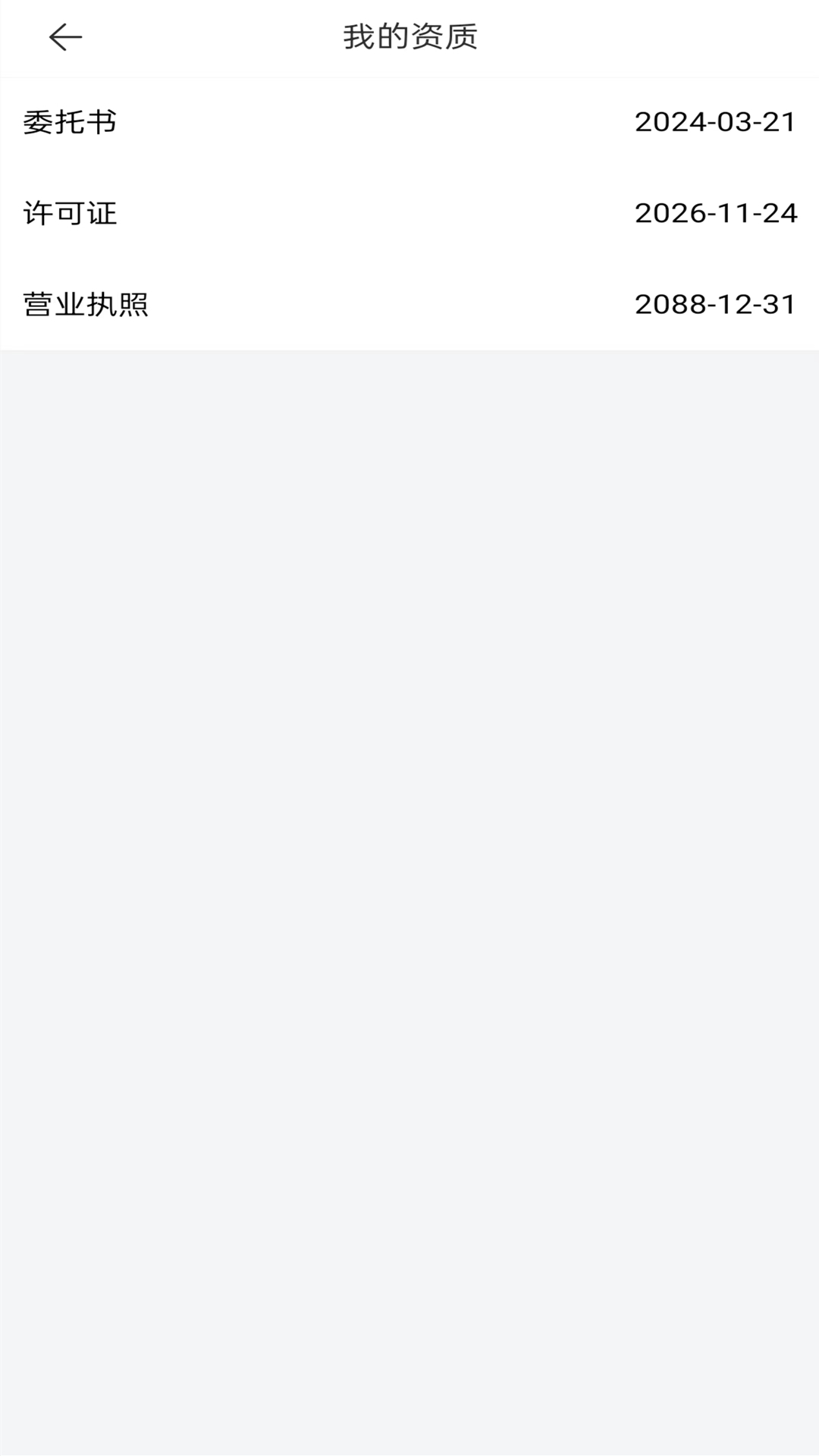This screenshot has height=1456, width=819.
Task: Open the 委托书 qualification row
Action: (x=409, y=122)
